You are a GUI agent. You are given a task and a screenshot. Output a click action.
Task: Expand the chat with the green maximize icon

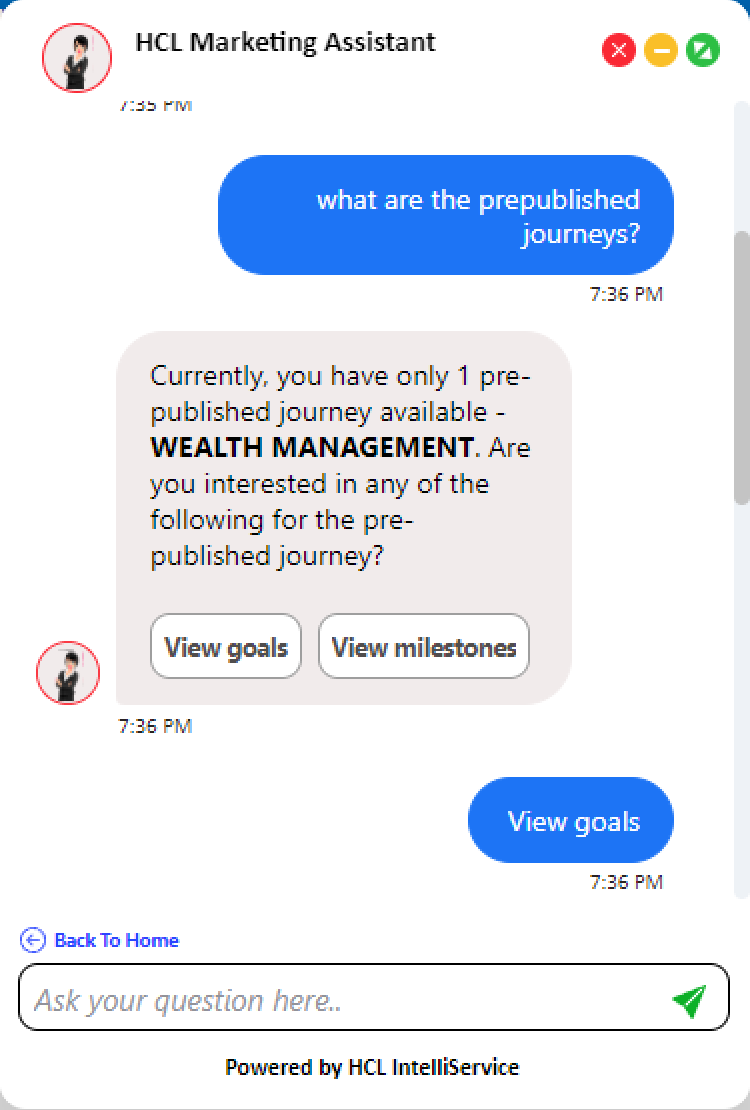pos(703,50)
